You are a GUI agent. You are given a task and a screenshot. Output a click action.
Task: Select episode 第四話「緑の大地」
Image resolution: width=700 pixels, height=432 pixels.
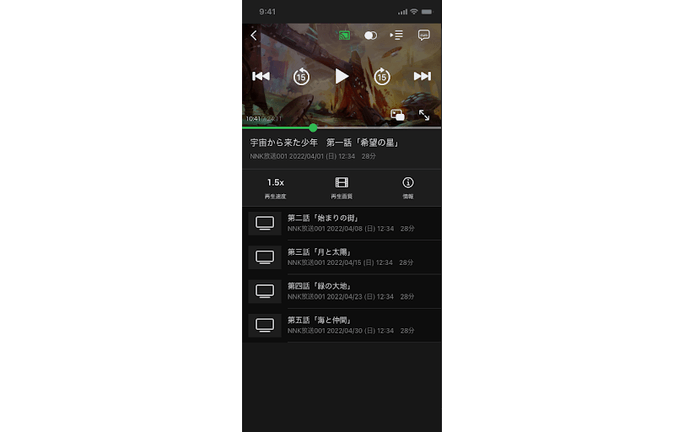click(341, 291)
